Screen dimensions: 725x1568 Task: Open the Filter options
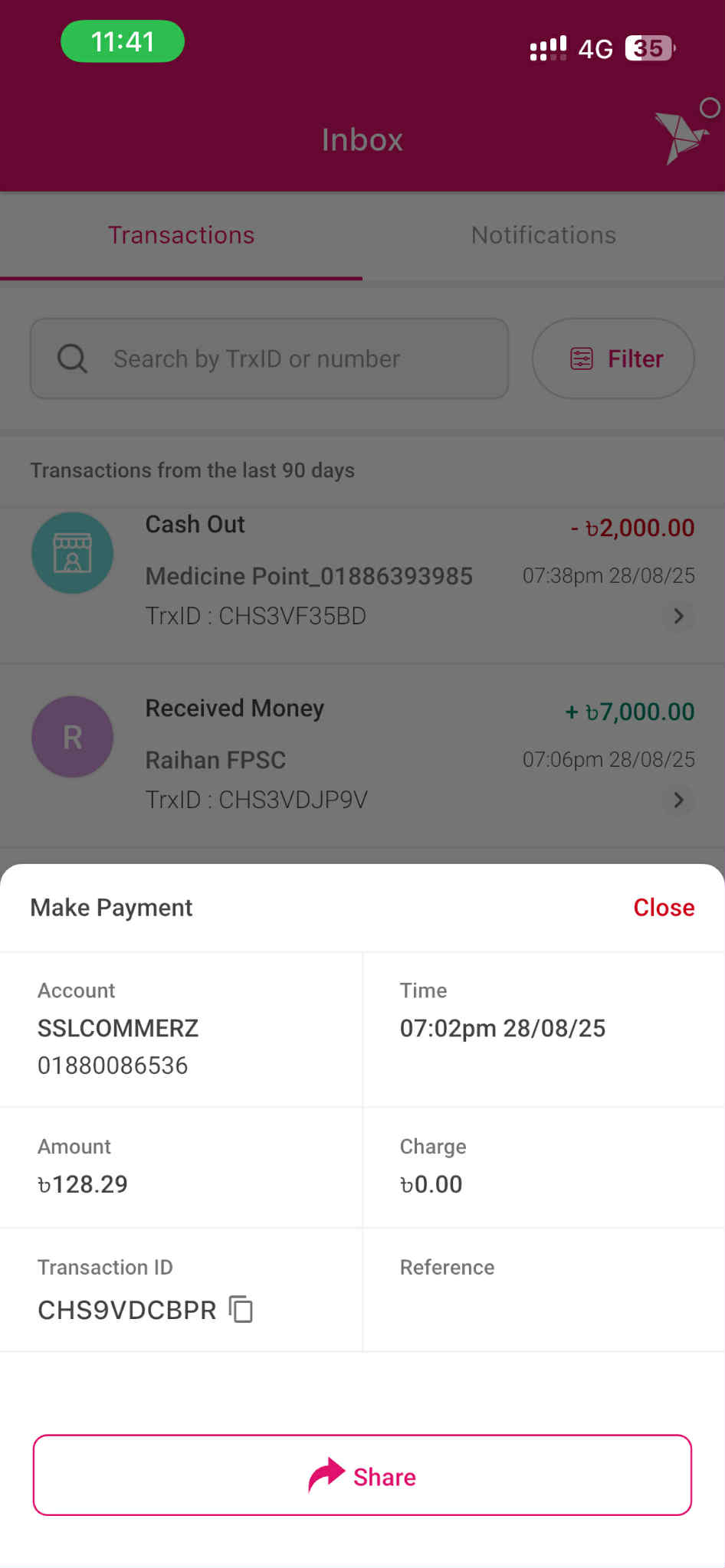(613, 358)
